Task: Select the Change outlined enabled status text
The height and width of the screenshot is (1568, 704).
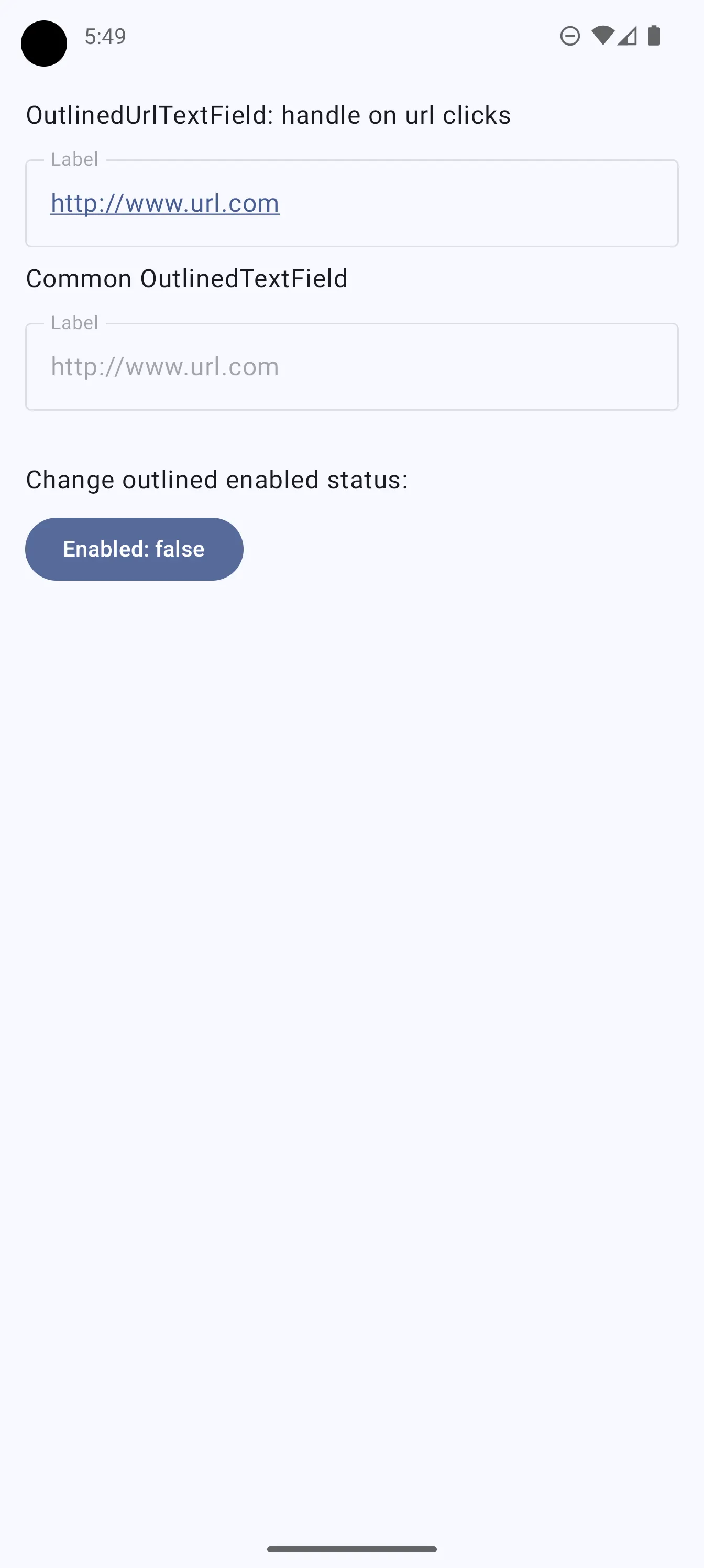Action: coord(217,479)
